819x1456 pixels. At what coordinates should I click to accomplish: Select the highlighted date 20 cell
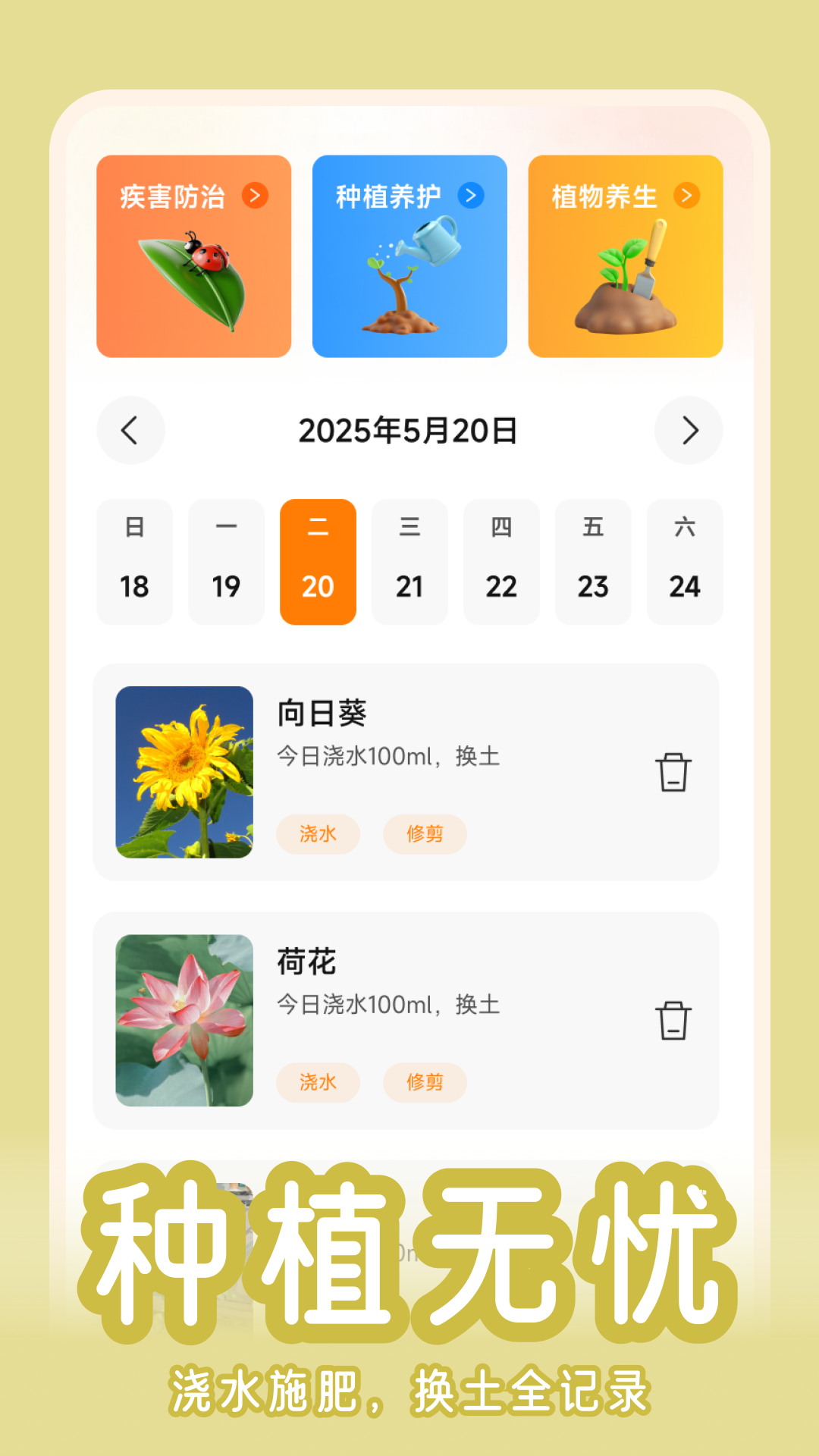click(x=318, y=561)
